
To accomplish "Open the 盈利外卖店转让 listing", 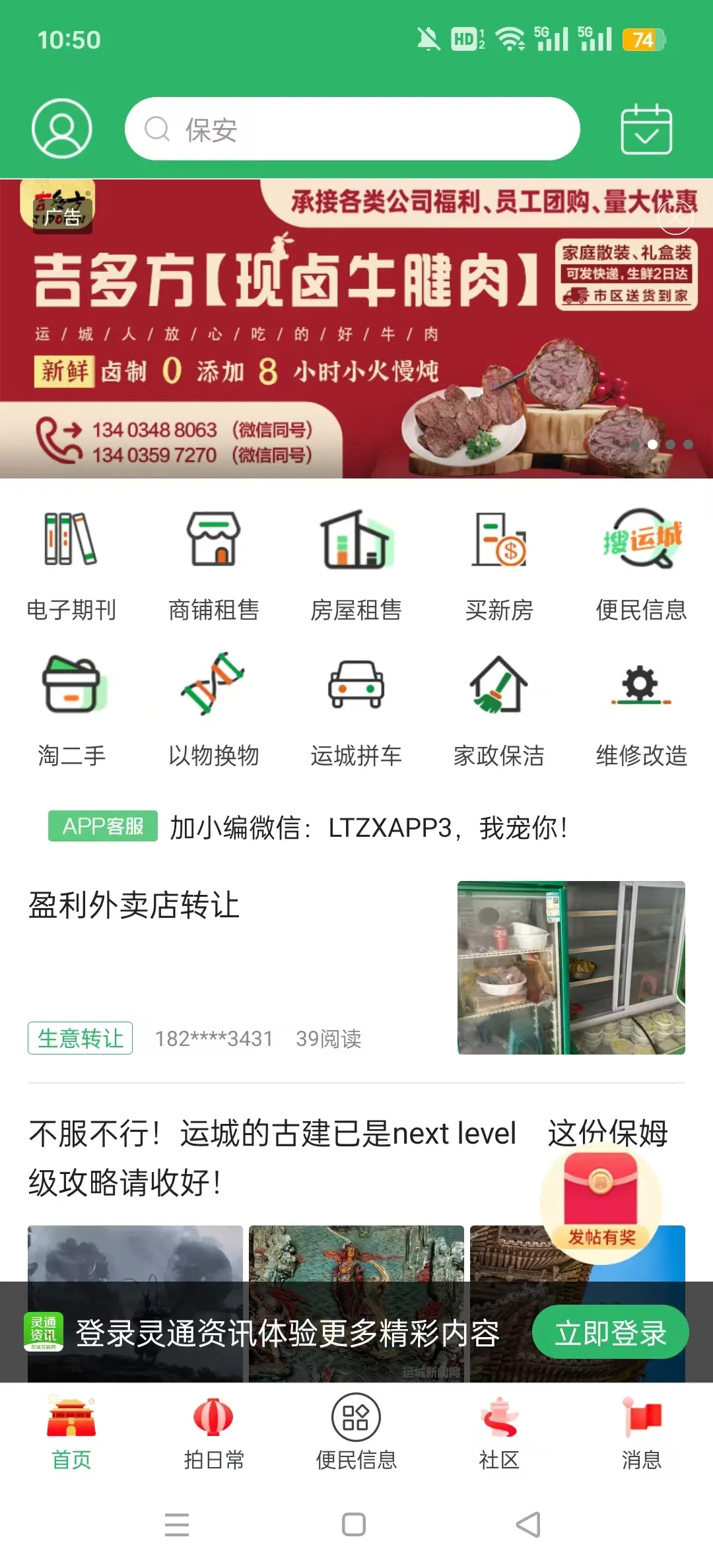I will pyautogui.click(x=356, y=967).
